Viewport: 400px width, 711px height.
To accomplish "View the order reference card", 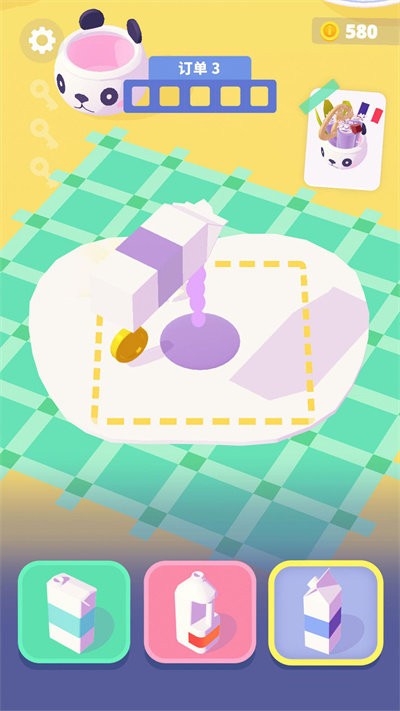I will pos(346,139).
